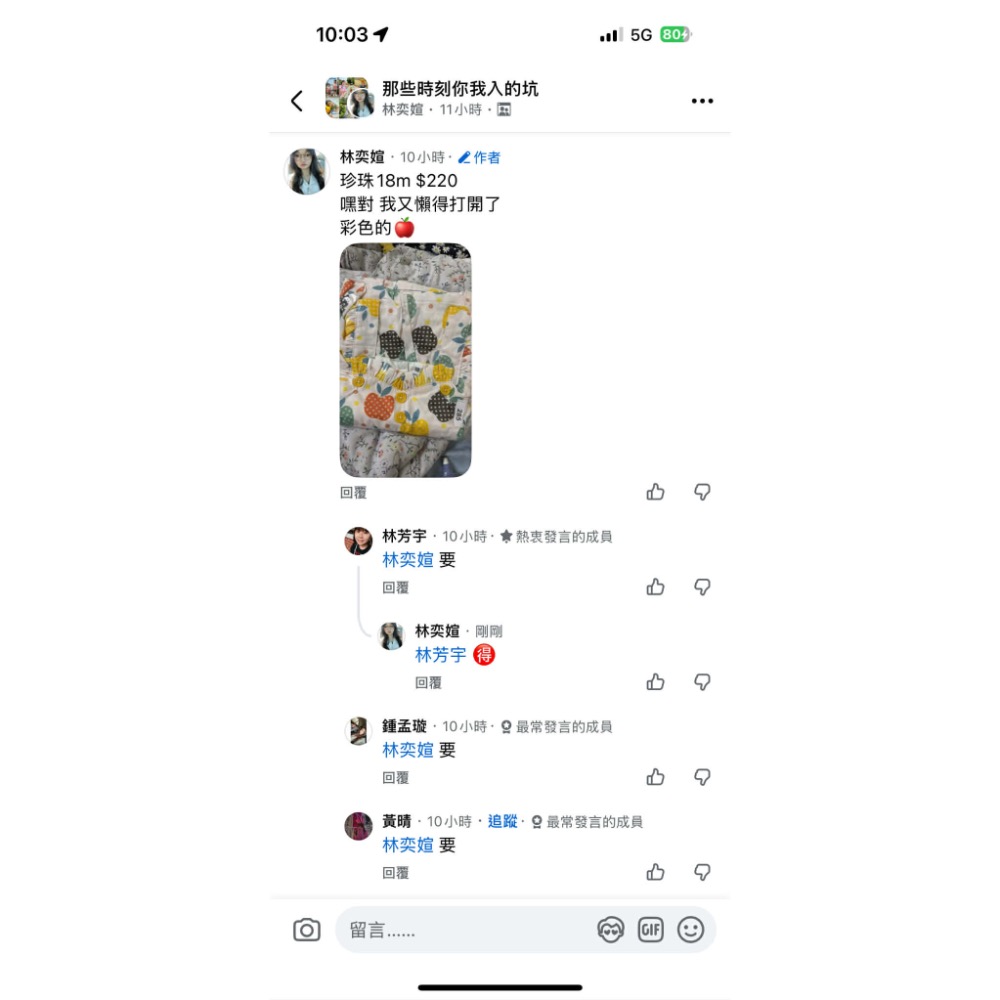Like 林芳宇's comment
Screen dimensions: 1000x1000
tap(656, 587)
